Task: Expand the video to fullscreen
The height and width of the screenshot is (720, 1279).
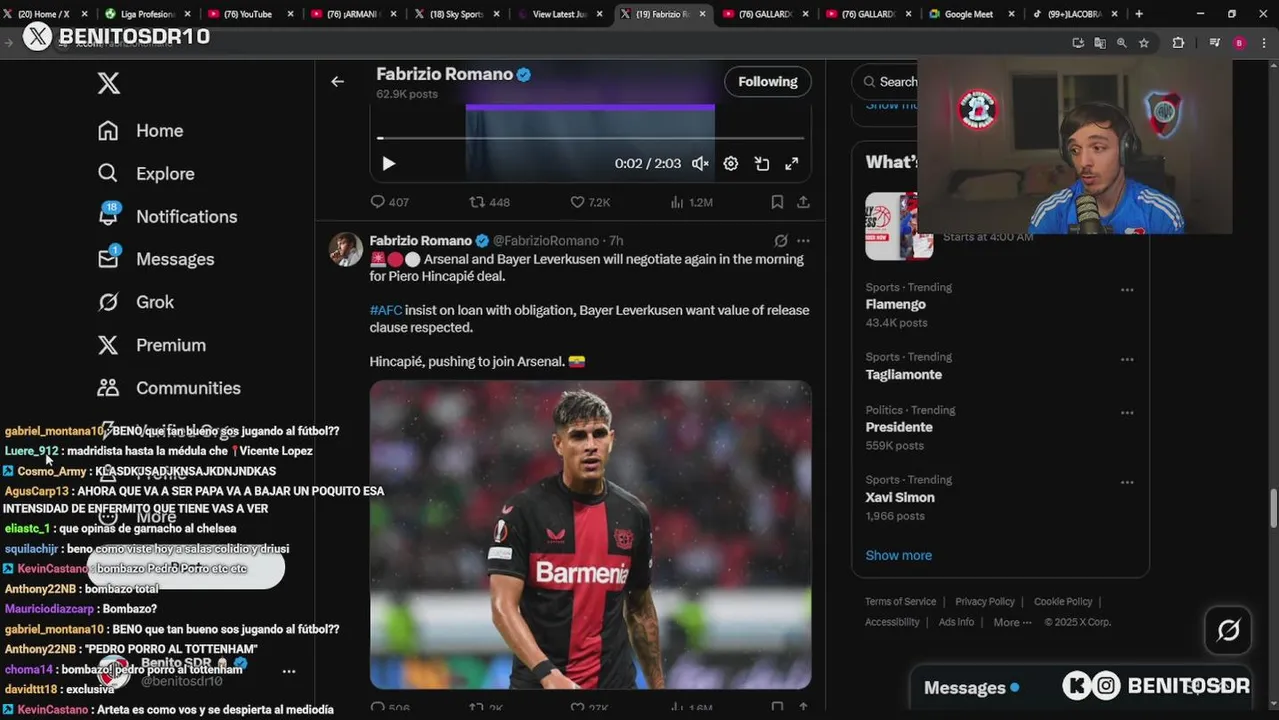Action: click(x=791, y=164)
